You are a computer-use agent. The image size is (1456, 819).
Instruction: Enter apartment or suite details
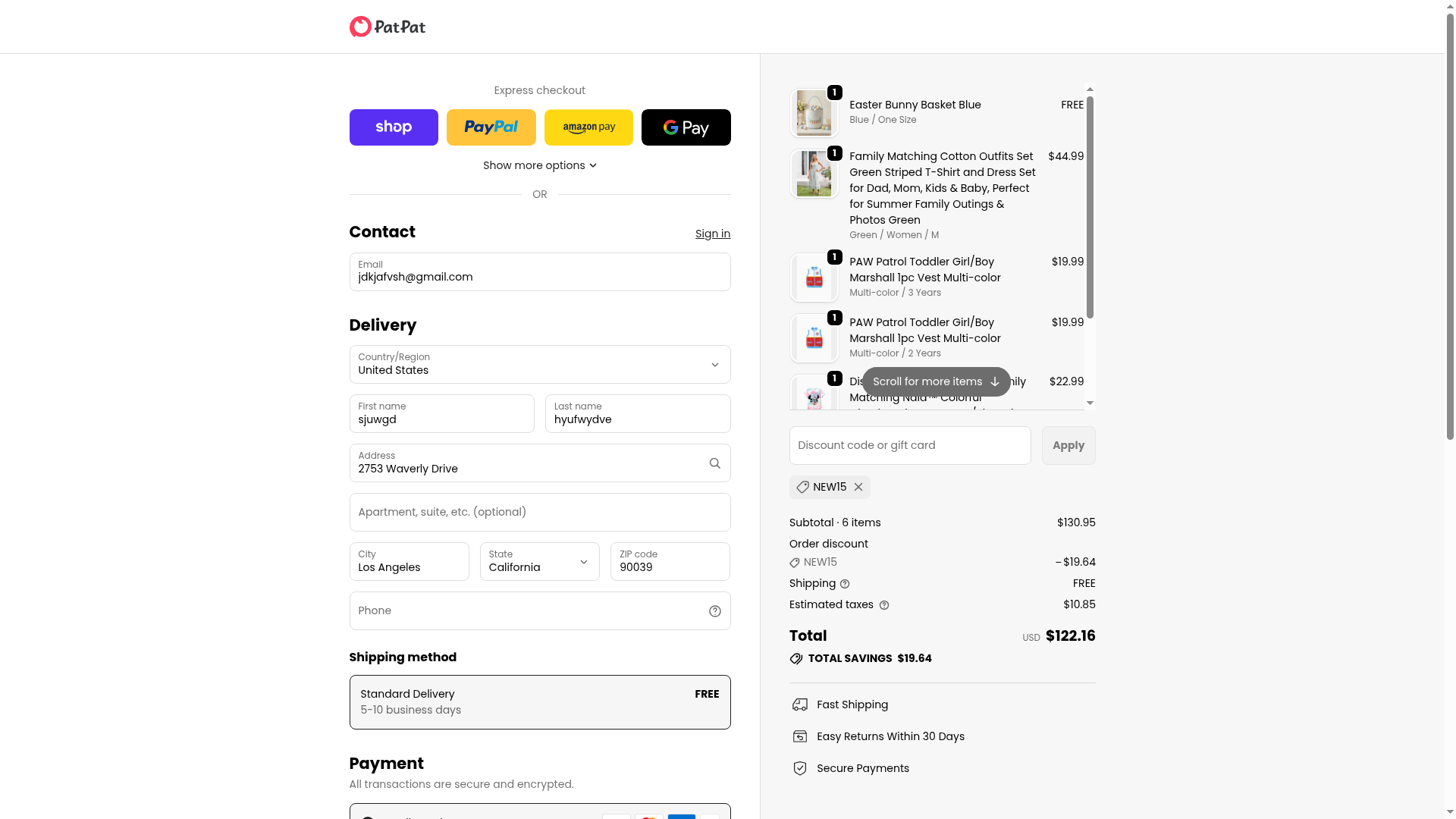539,513
